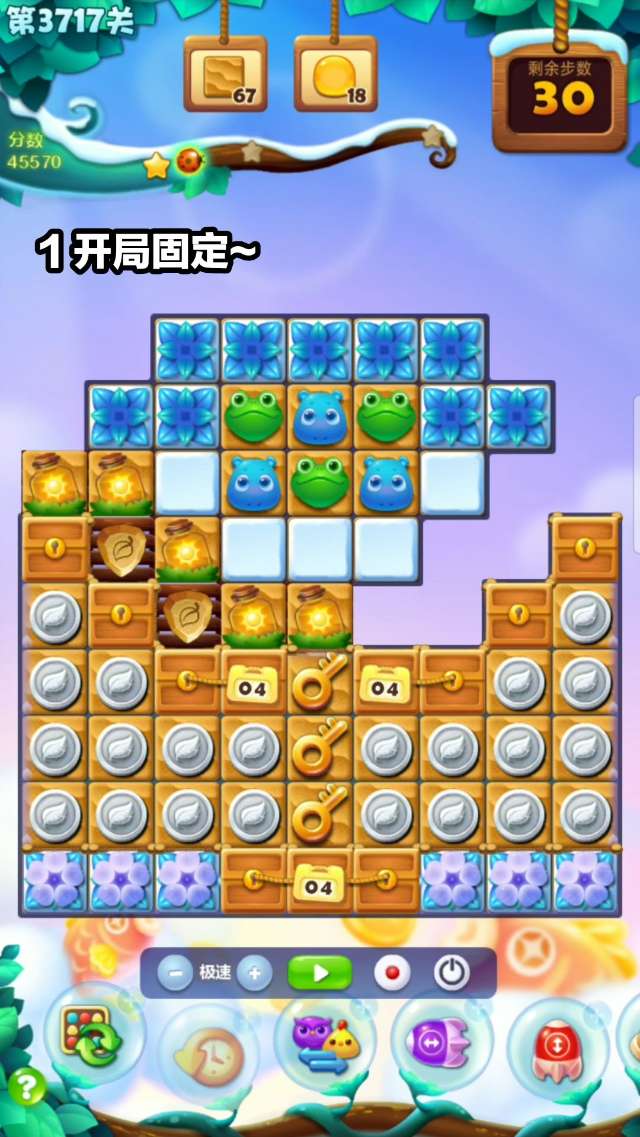Start recording with the red dot button
Image resolution: width=640 pixels, height=1137 pixels.
point(391,973)
